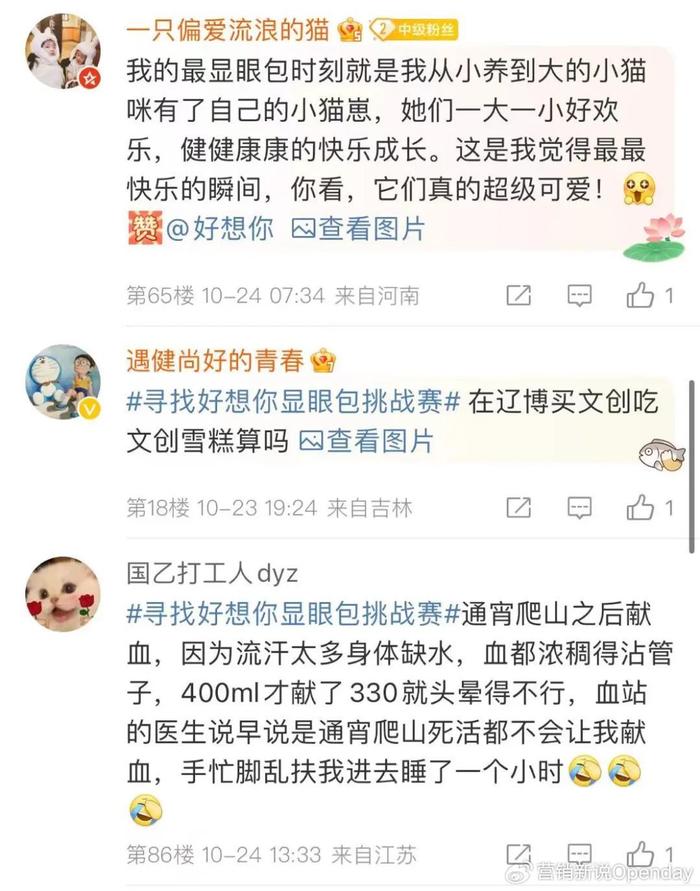Open the @好想你 mention link
Viewport: 700px width, 891px height.
218,228
